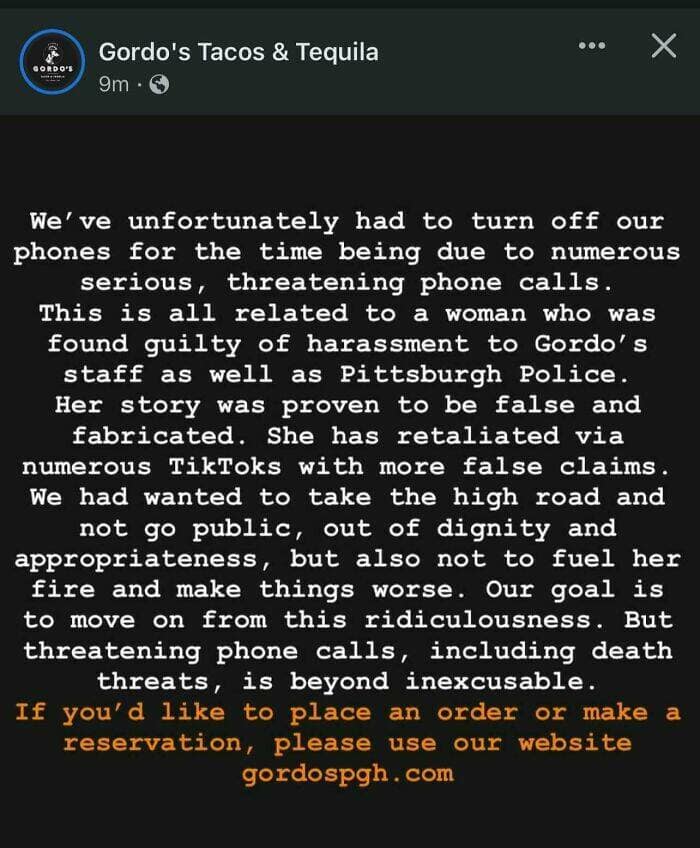Close the story viewer
The height and width of the screenshot is (848, 700).
663,46
